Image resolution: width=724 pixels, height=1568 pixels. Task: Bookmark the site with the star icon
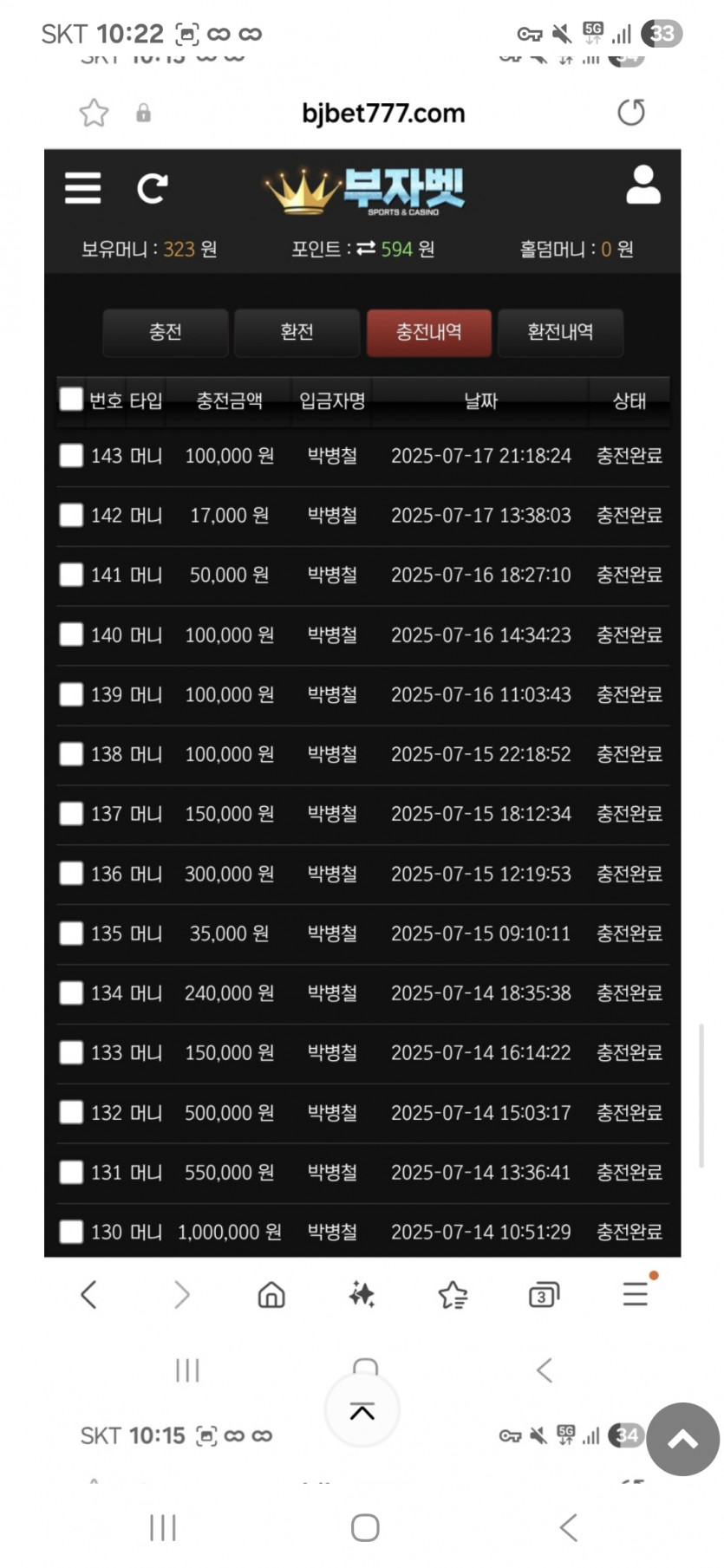[94, 113]
